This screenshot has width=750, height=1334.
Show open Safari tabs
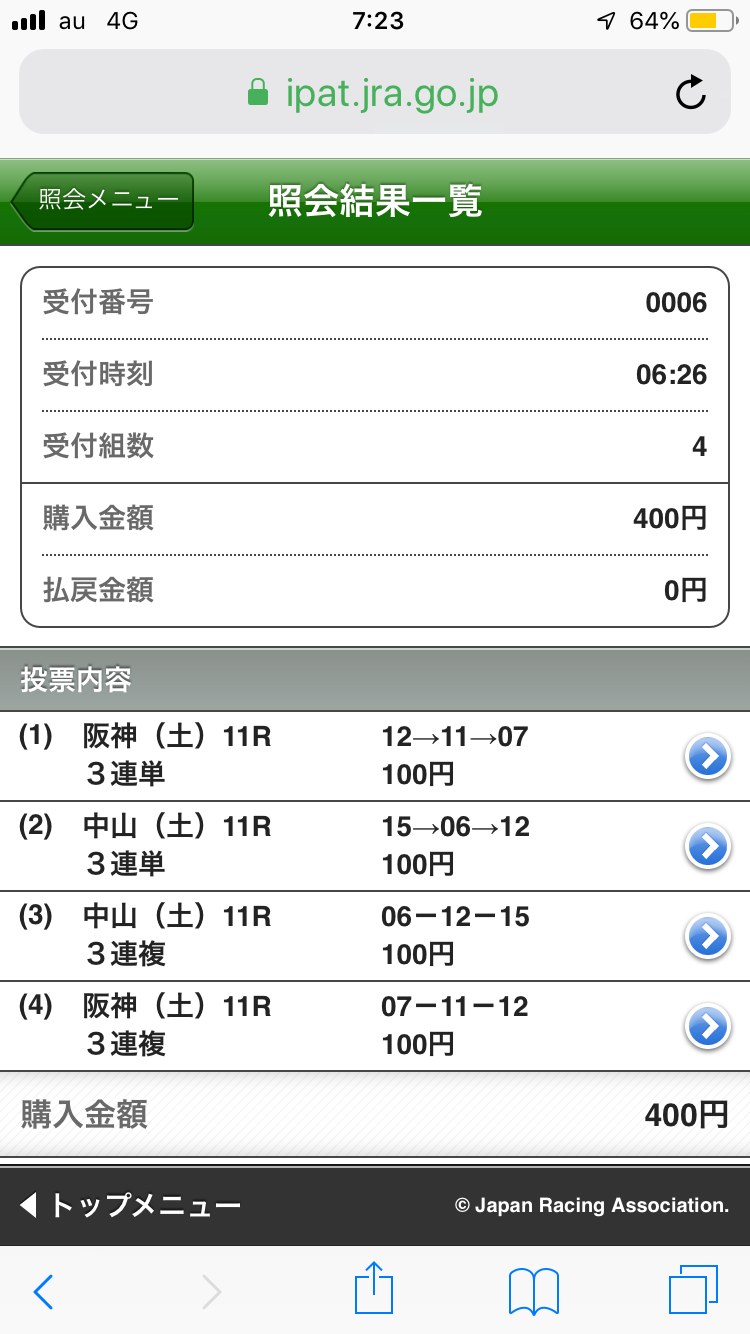click(x=693, y=1290)
